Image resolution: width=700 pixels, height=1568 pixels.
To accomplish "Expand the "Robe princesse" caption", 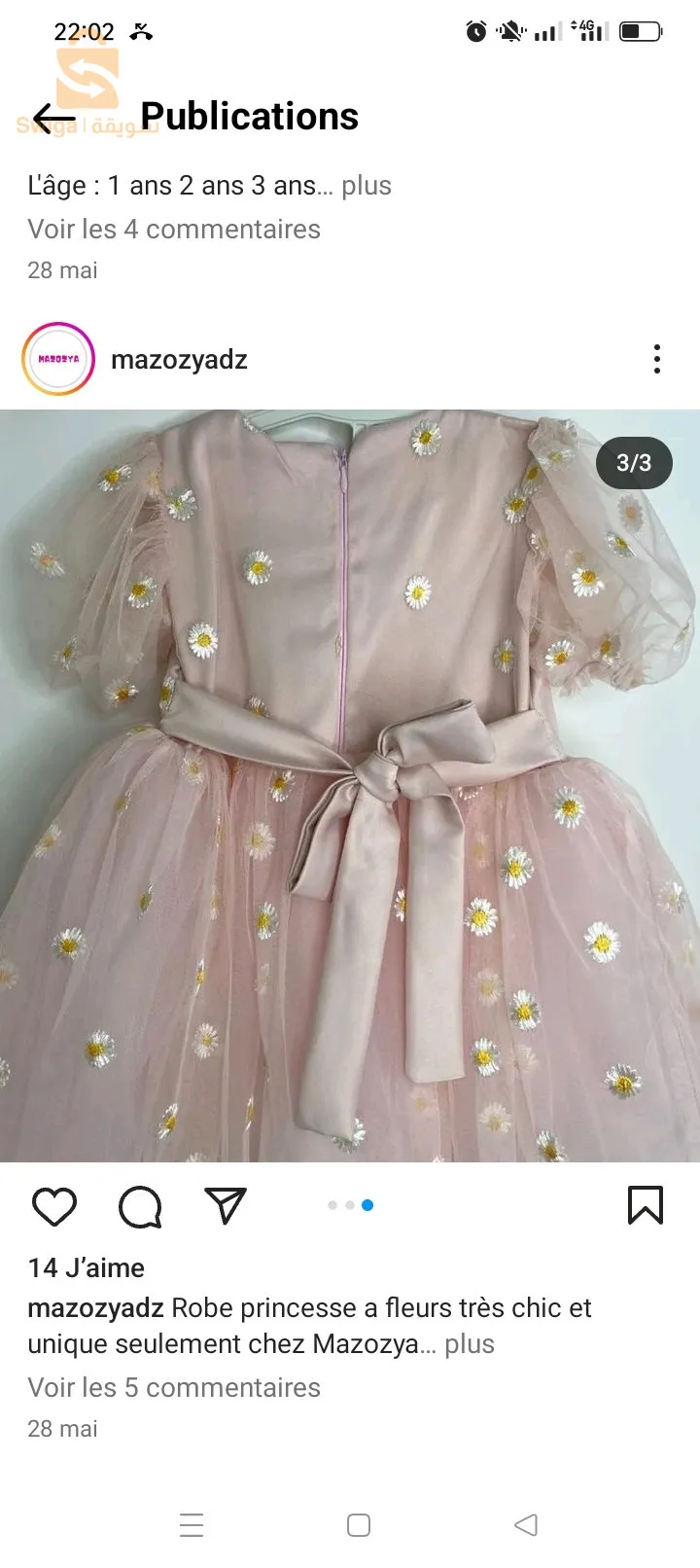I will click(470, 1344).
